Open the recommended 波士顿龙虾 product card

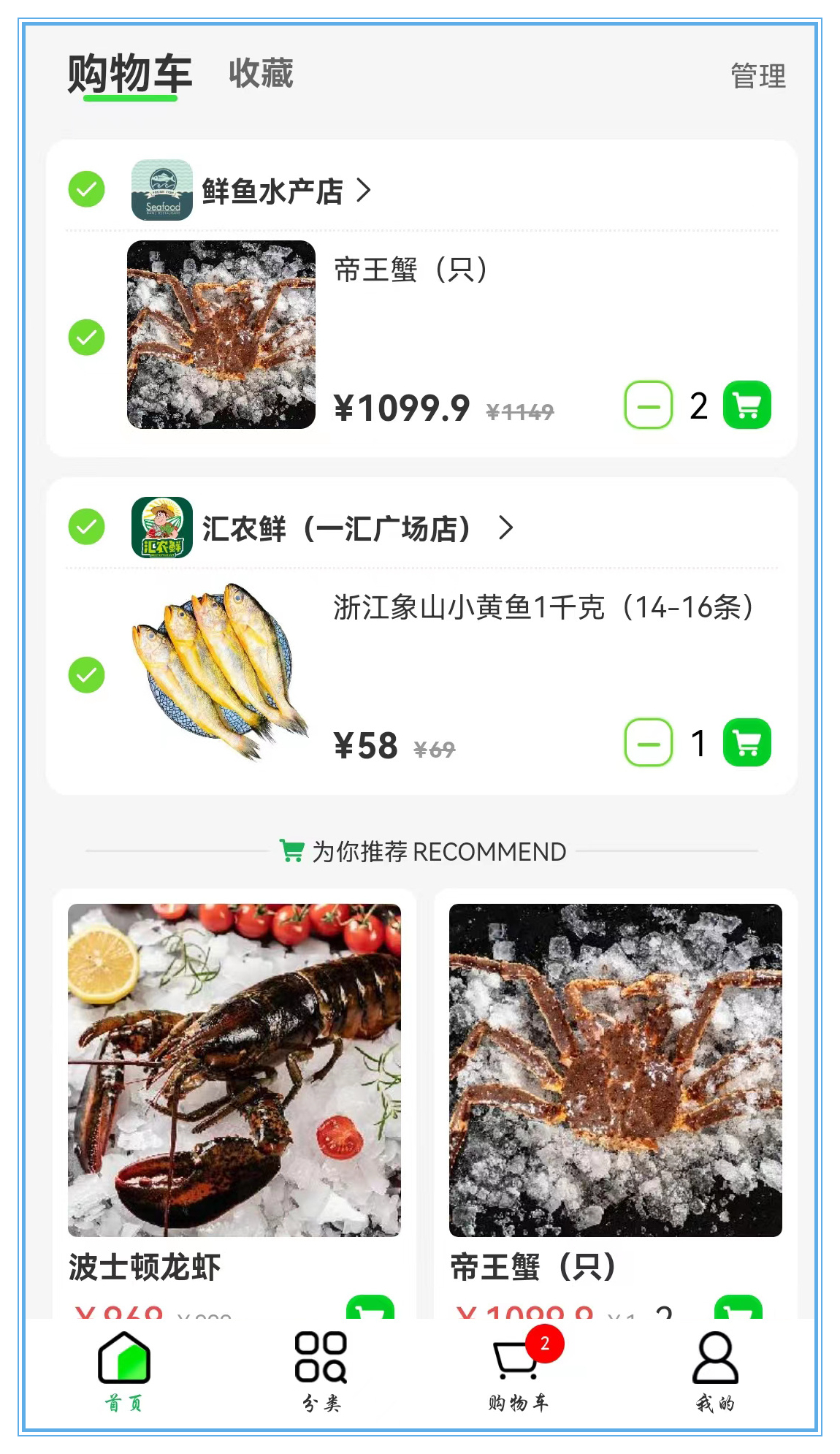coord(234,1103)
